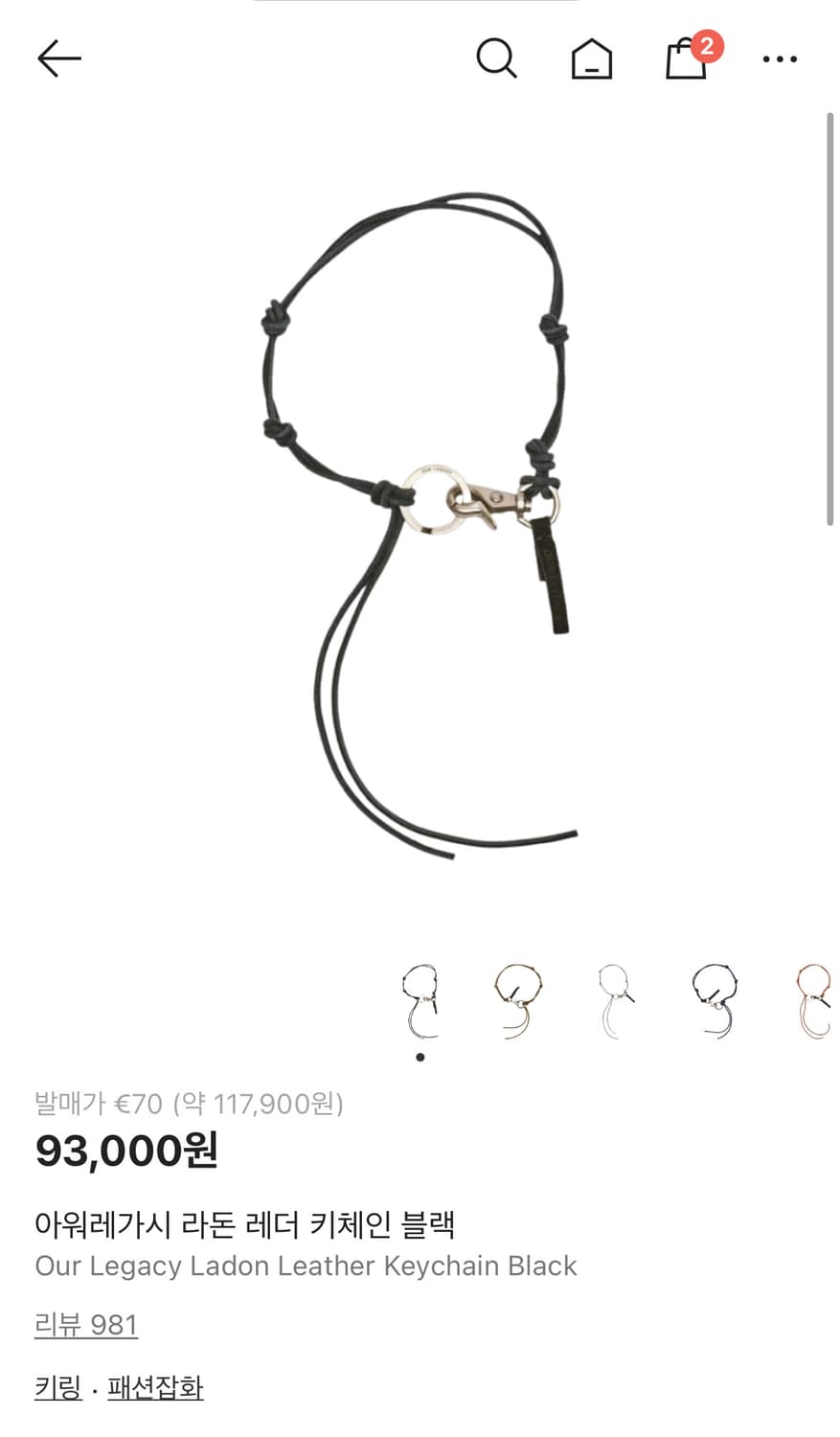This screenshot has height=1437, width=840.
Task: Select the brown leather keychain variant
Action: coord(518,999)
